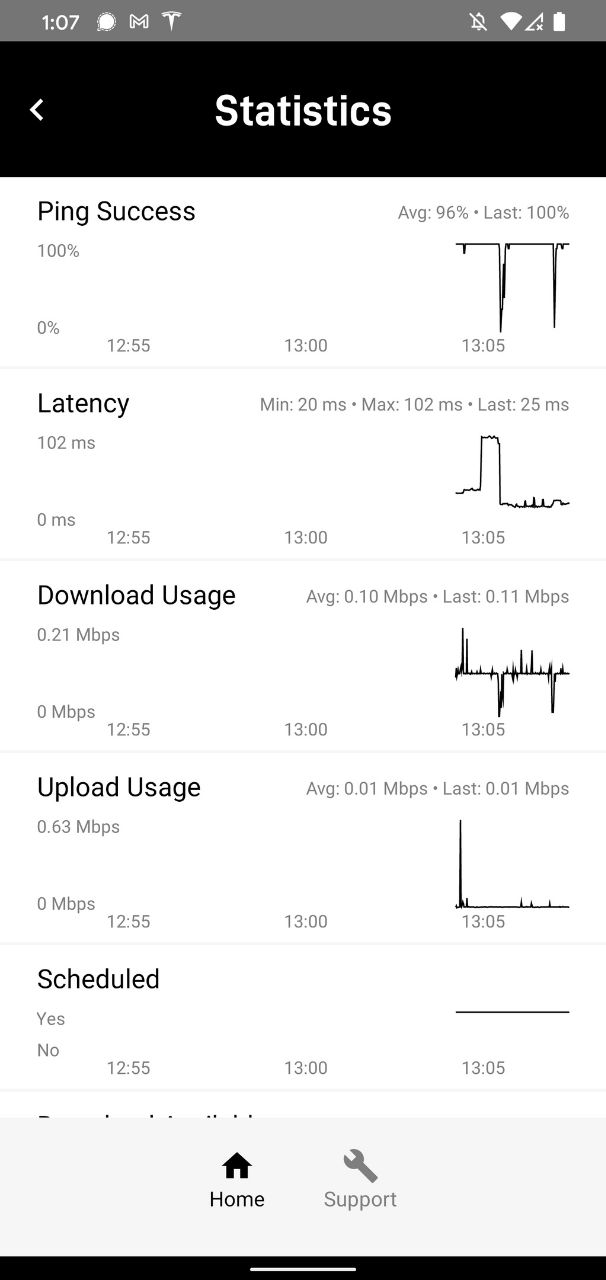This screenshot has height=1280, width=606.
Task: Open the Support tab
Action: 360,1180
